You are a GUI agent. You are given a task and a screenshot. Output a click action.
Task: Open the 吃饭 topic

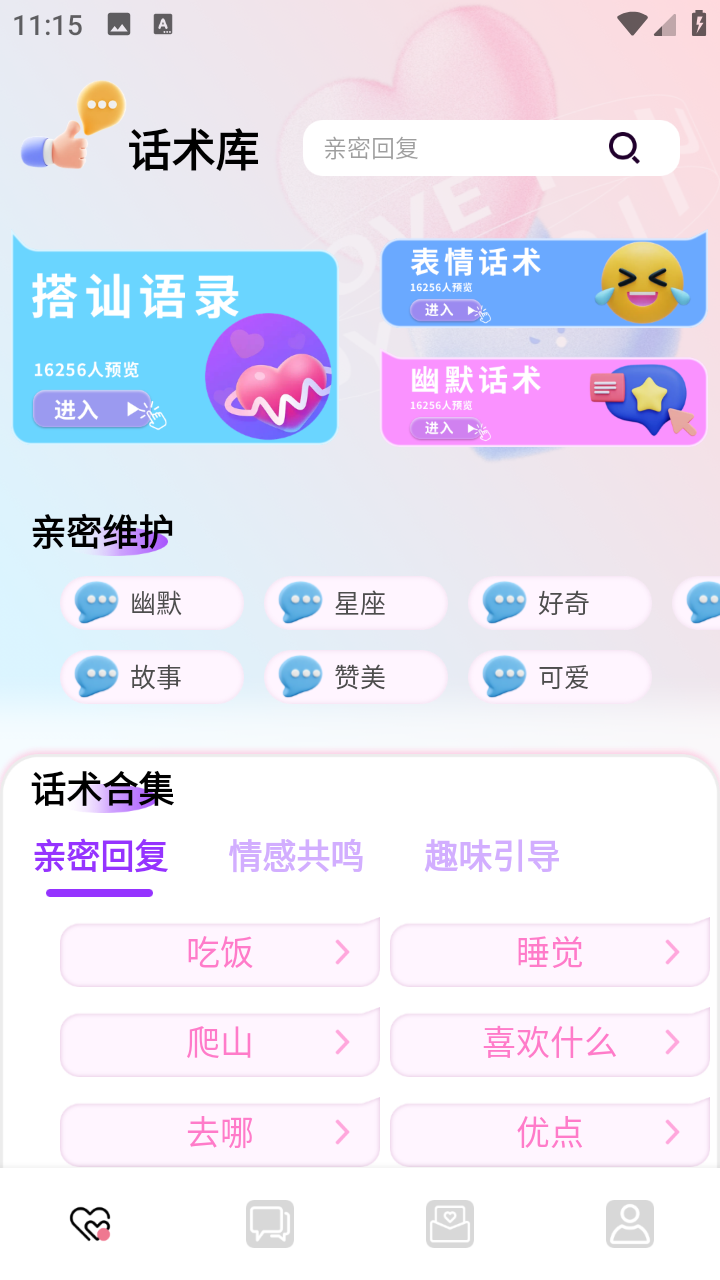pyautogui.click(x=220, y=952)
